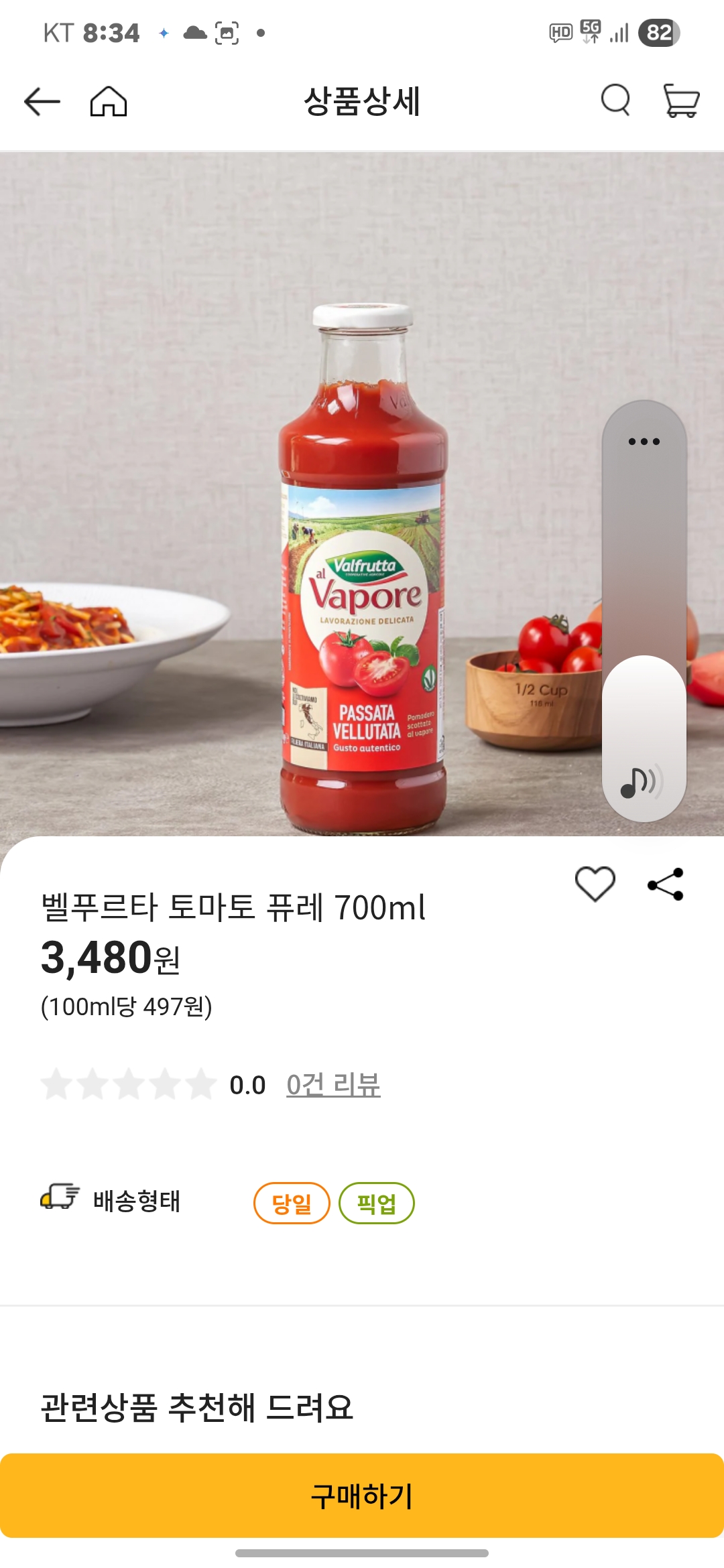Tap the back arrow to go back

(x=42, y=102)
